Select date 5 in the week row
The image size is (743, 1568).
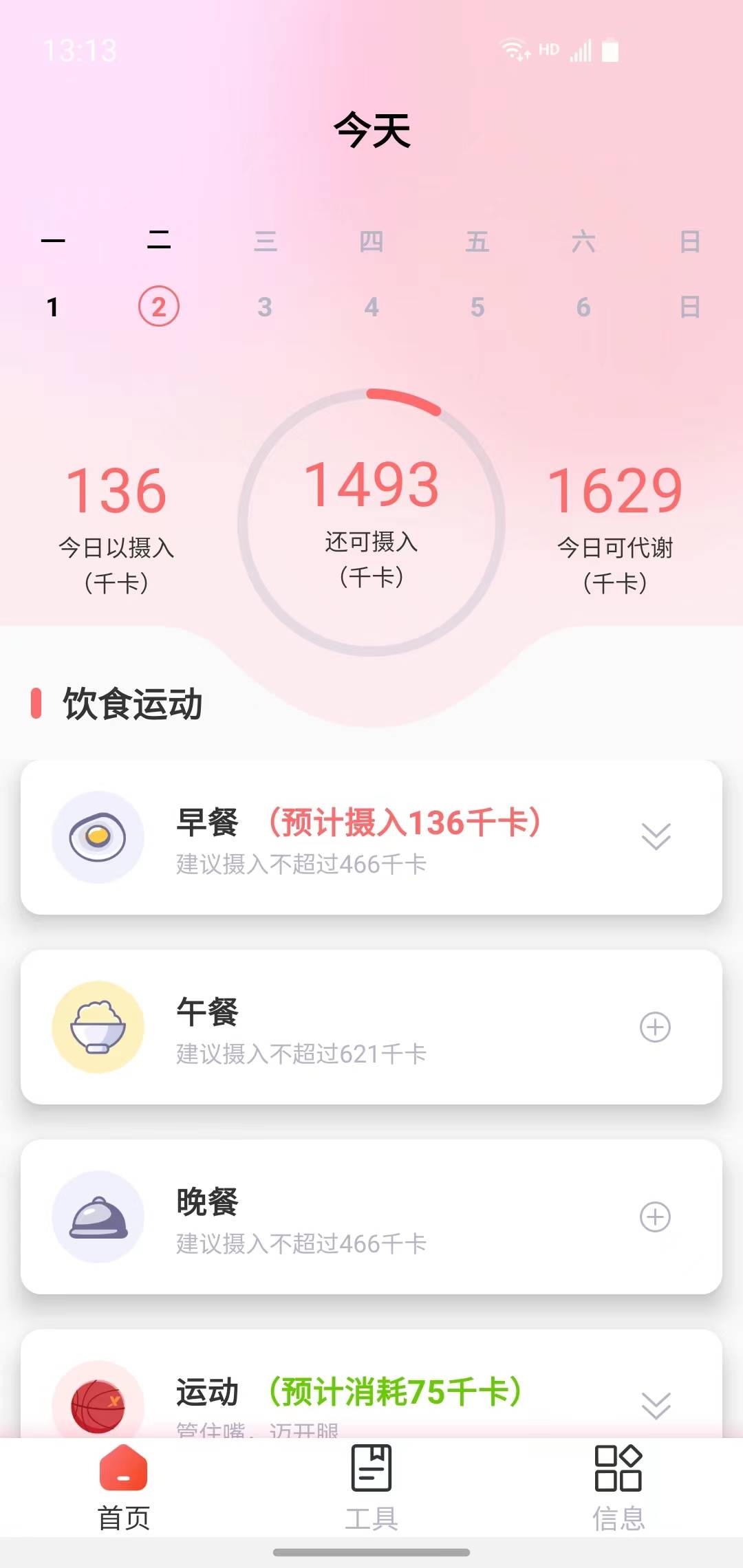click(477, 307)
